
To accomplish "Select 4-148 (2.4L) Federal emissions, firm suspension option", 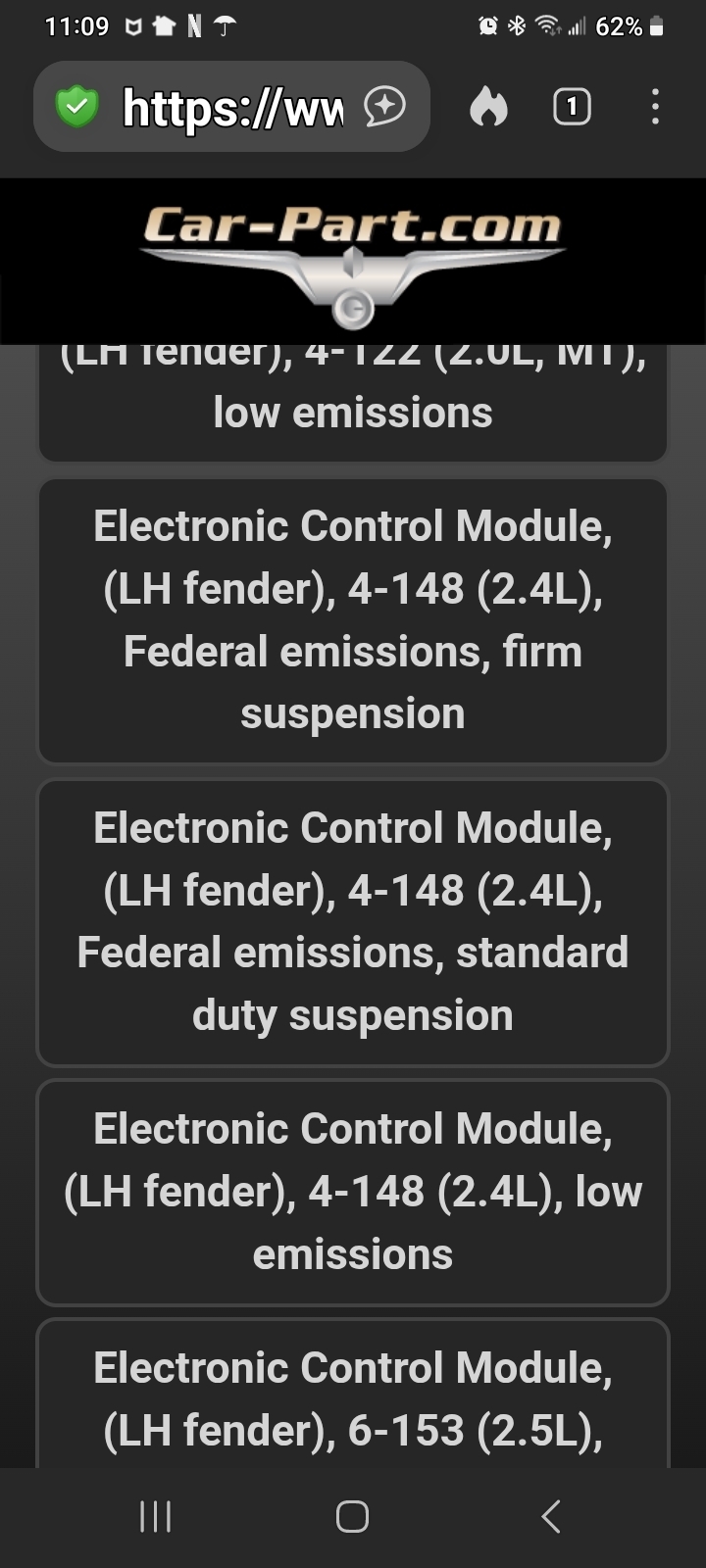I will point(353,620).
